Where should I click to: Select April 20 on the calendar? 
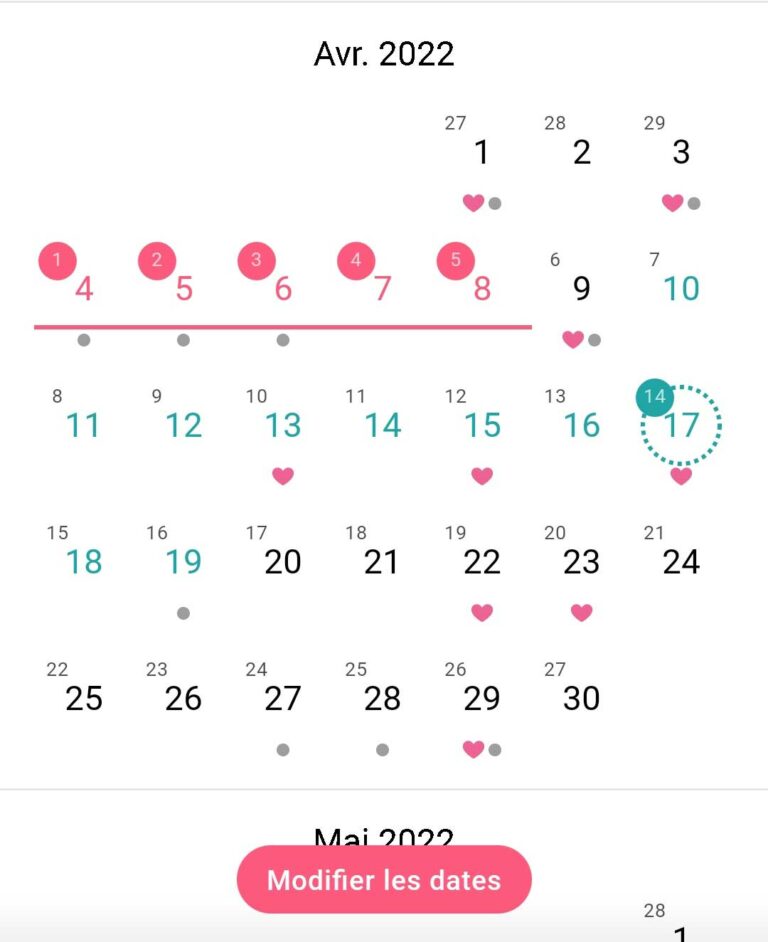click(283, 562)
